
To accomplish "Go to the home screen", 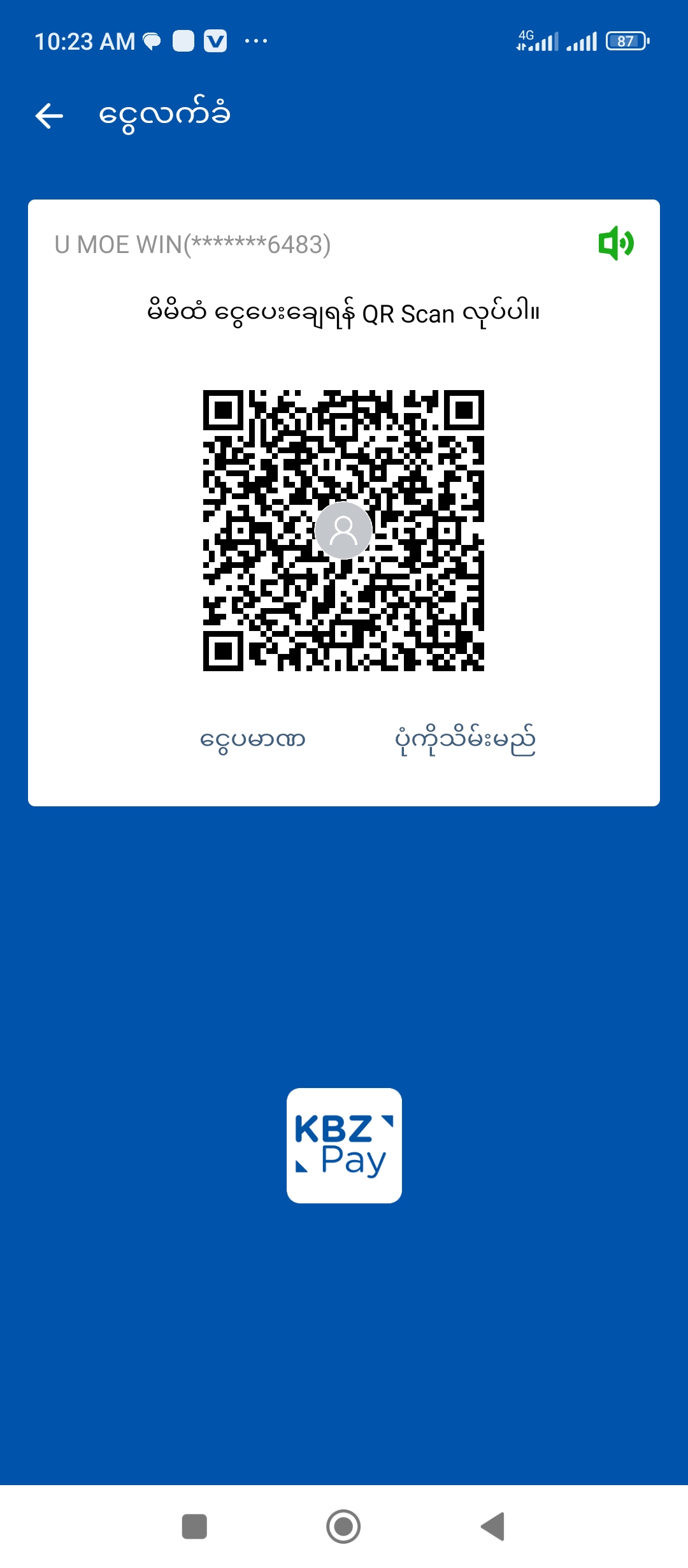I will (343, 1527).
